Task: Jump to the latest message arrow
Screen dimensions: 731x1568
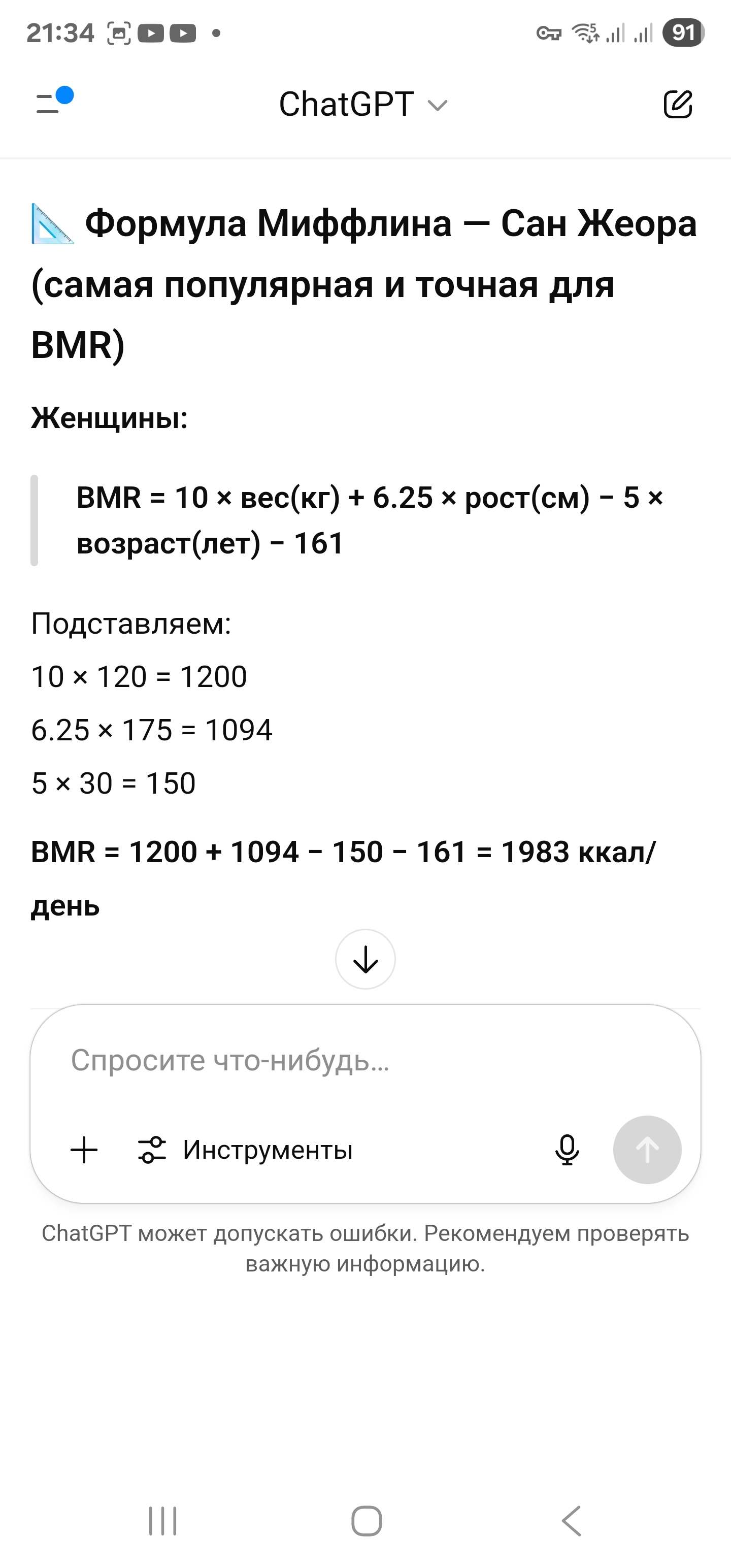Action: click(x=365, y=959)
